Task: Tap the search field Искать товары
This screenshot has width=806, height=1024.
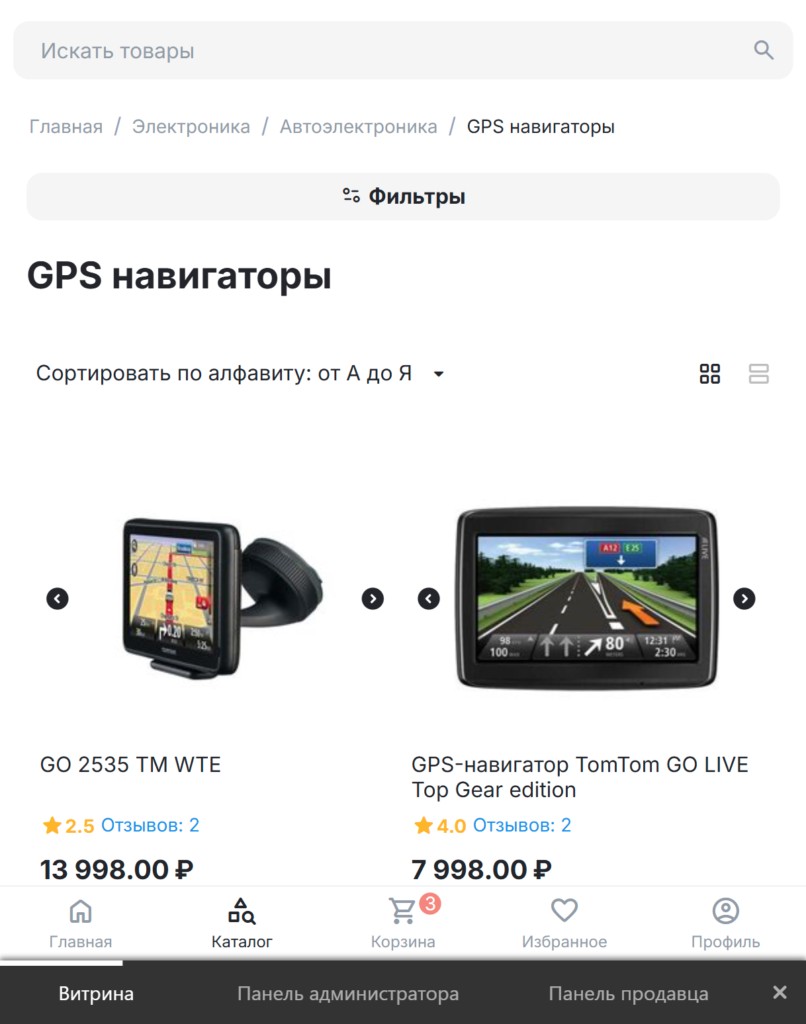Action: (x=380, y=51)
